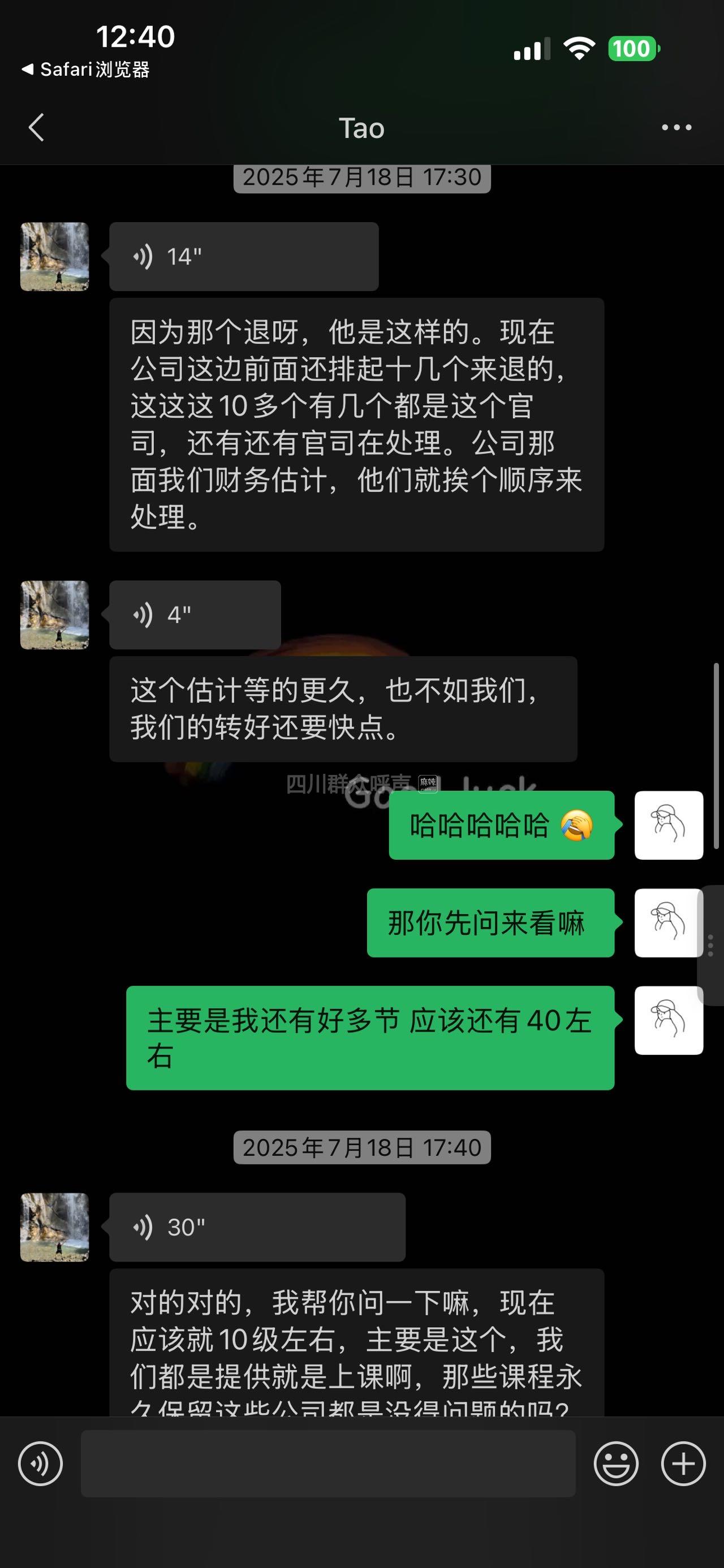Open the emoji sticker panel
Image resolution: width=724 pixels, height=1568 pixels.
(615, 1463)
